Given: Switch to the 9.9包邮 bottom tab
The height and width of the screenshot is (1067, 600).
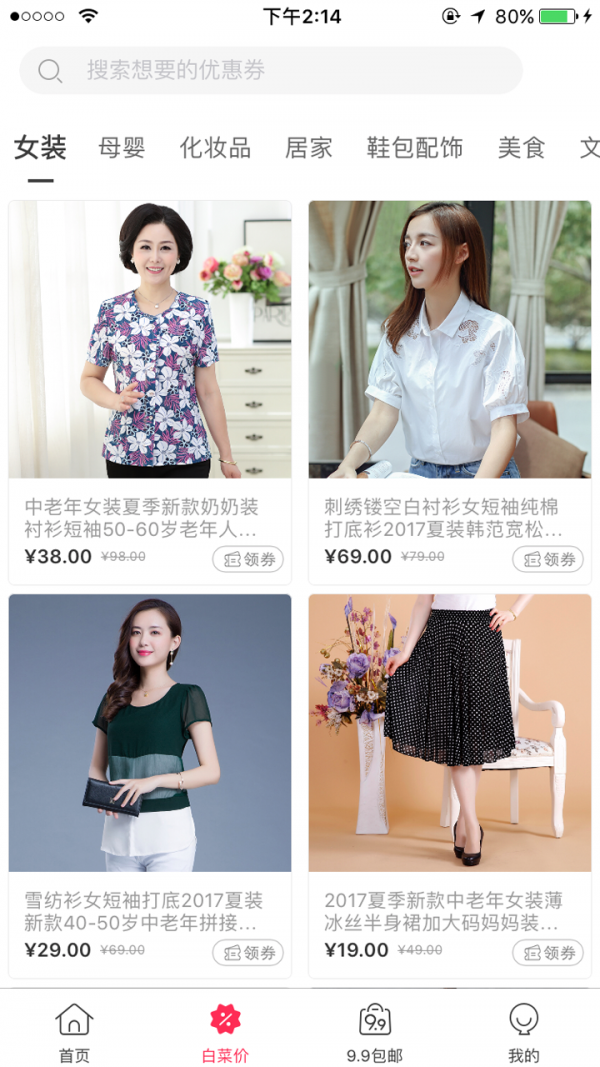Looking at the screenshot, I should click(374, 1032).
